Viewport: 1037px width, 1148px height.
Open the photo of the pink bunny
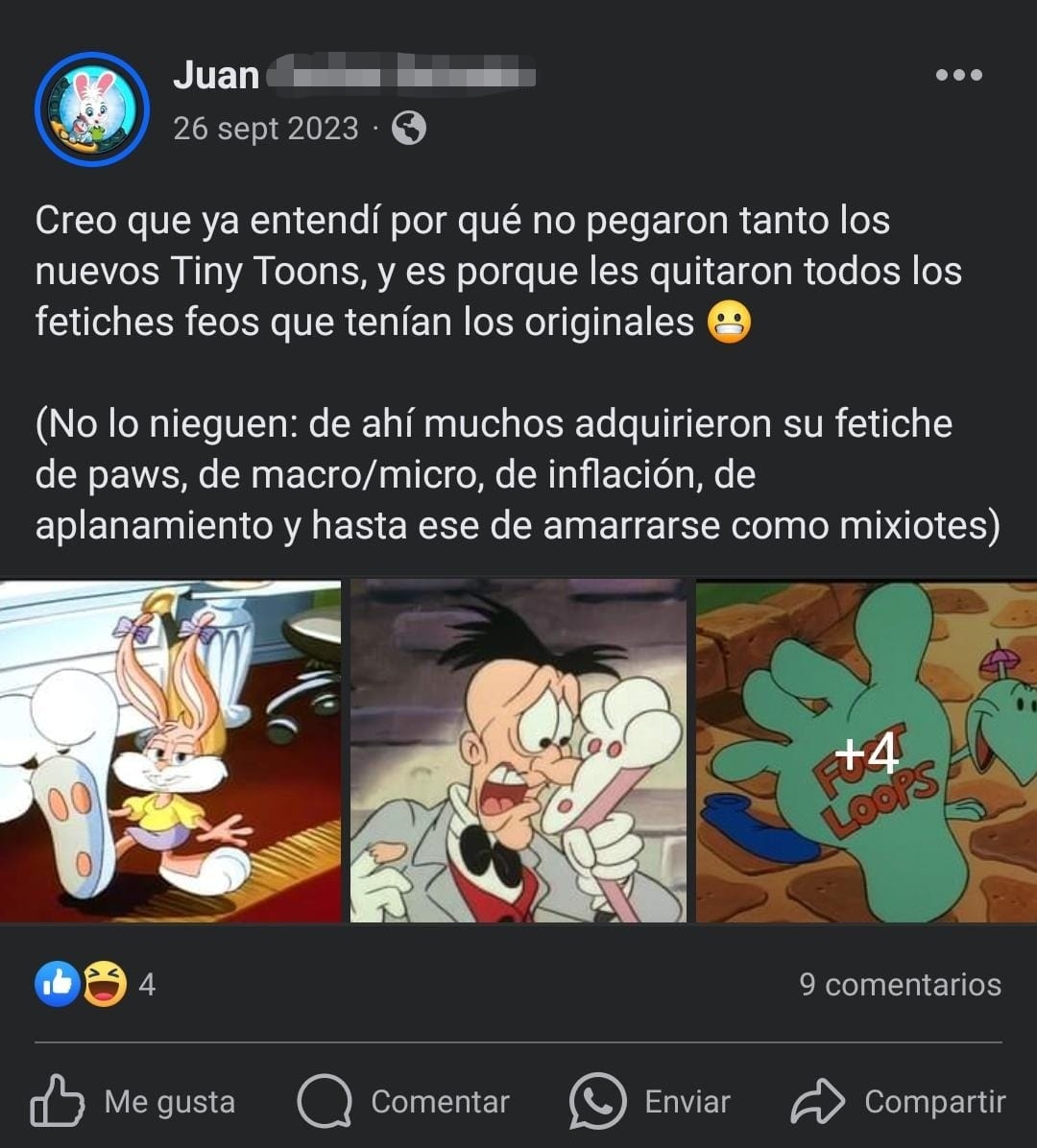point(170,752)
